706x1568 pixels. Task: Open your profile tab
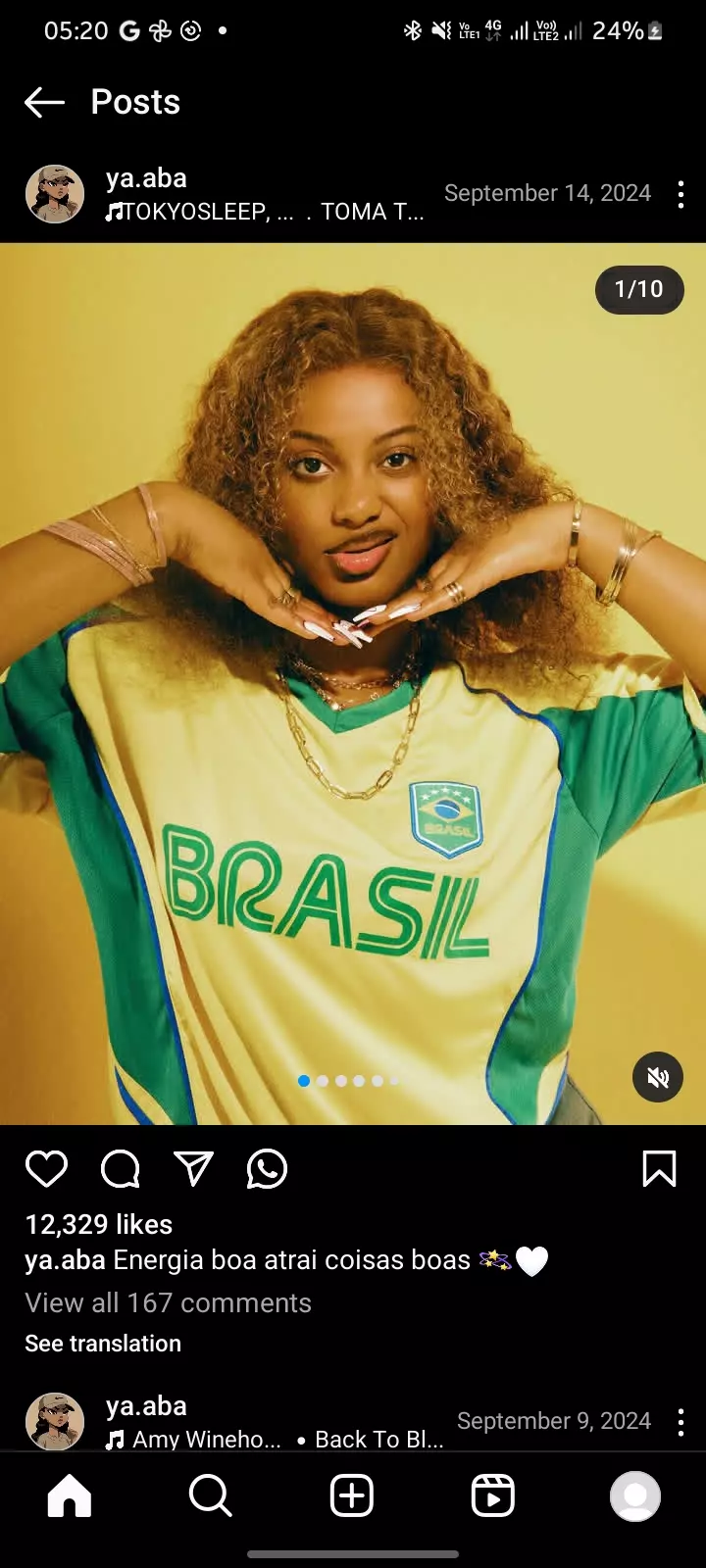(635, 1495)
